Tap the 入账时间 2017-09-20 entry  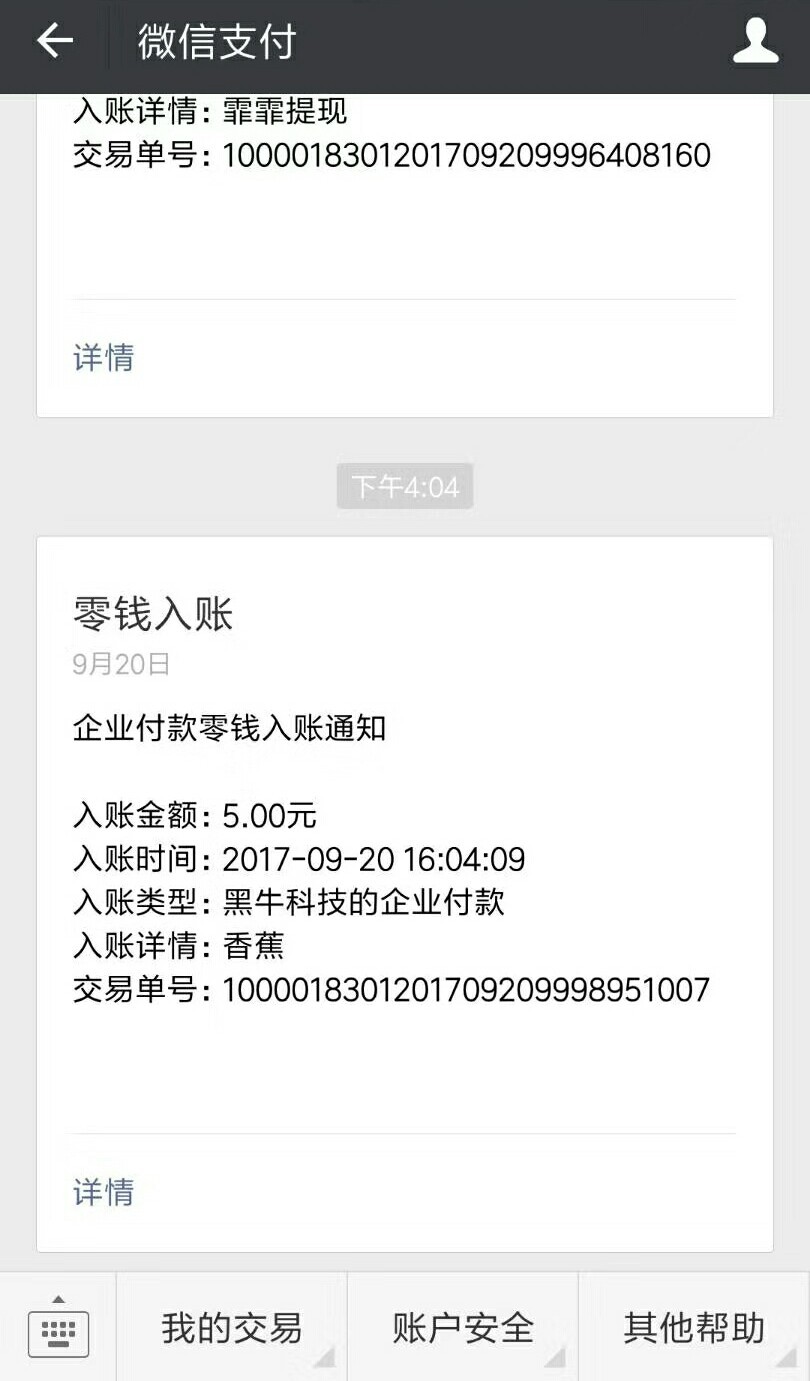300,859
